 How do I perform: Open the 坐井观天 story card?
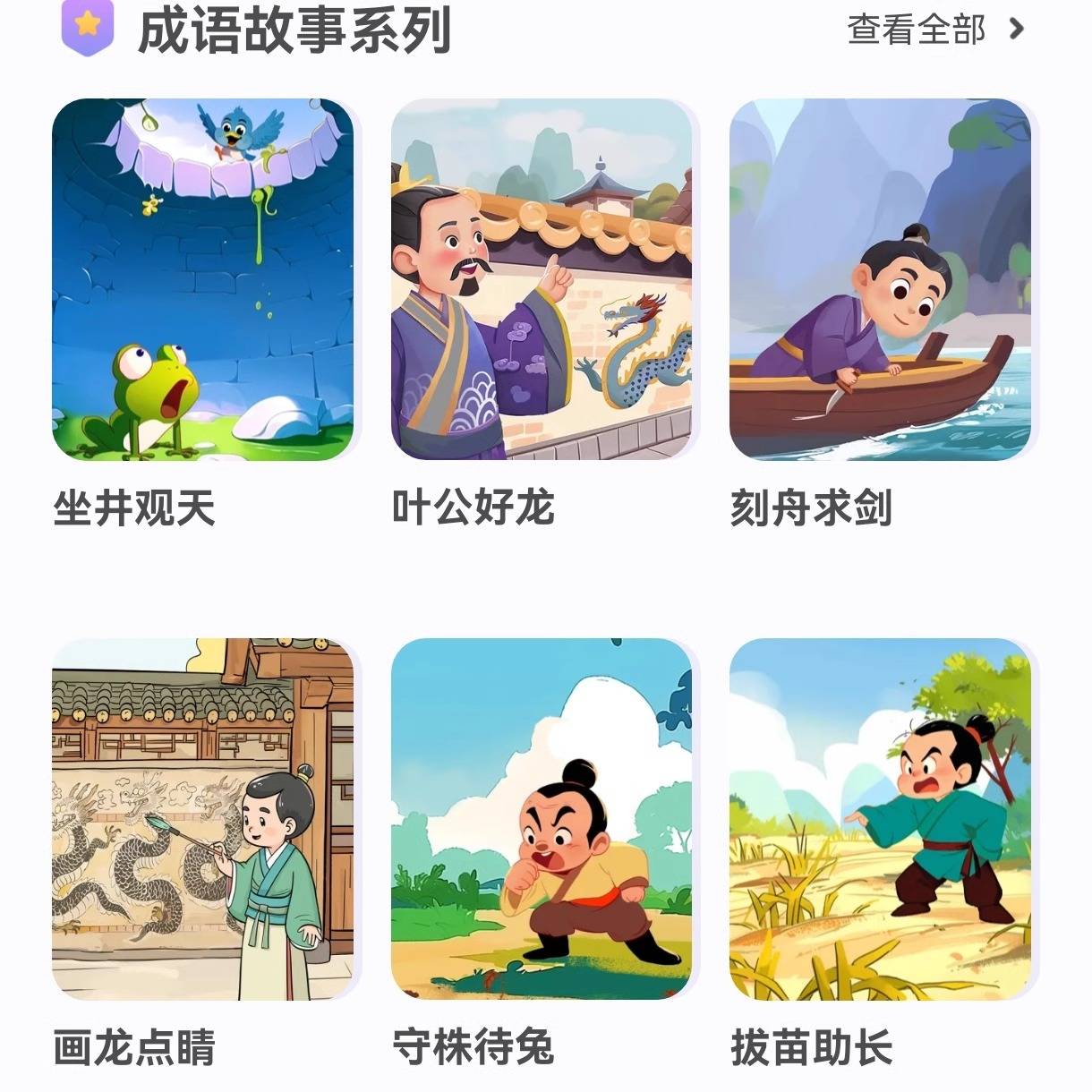point(202,279)
